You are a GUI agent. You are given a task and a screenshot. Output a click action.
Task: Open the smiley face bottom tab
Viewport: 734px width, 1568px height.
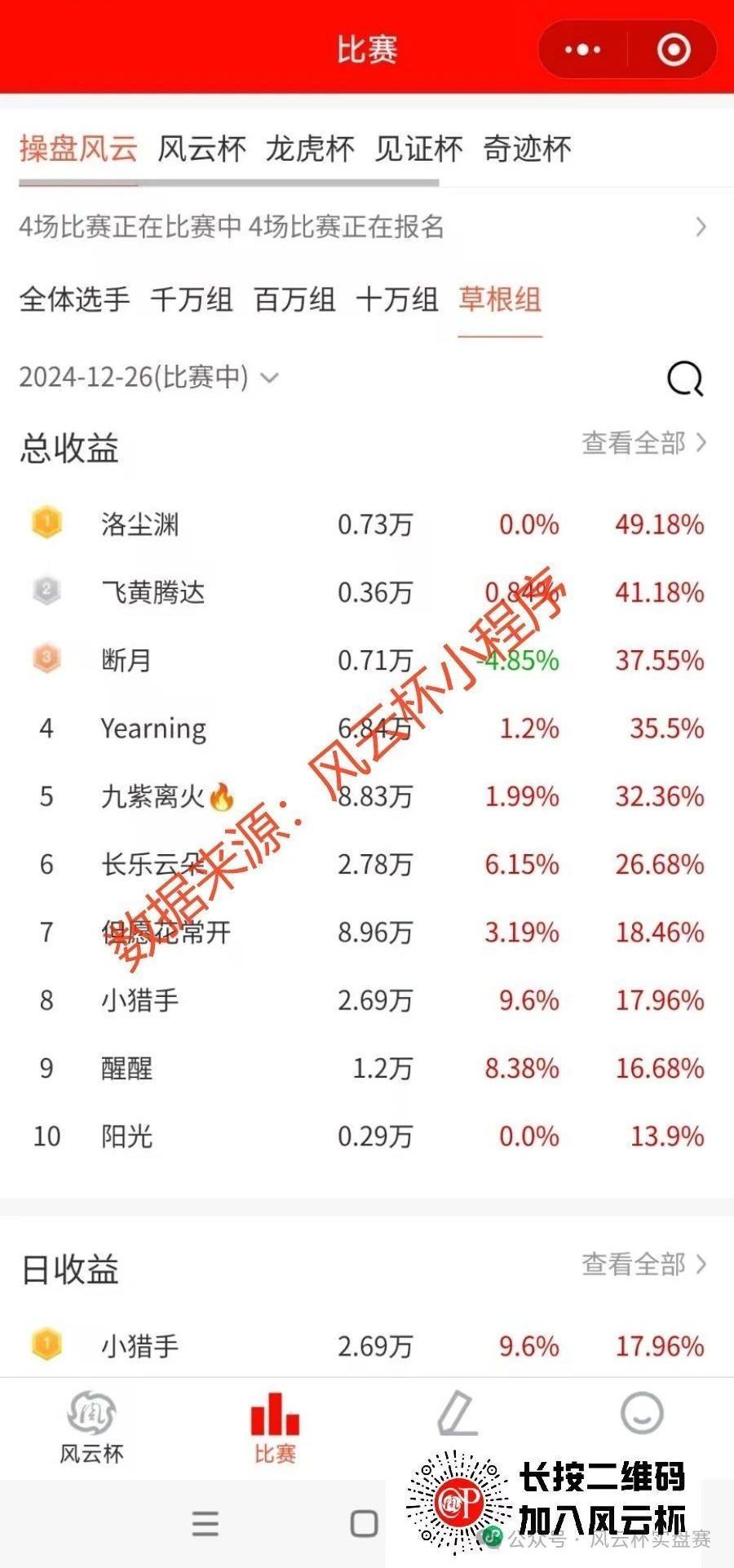click(642, 1414)
